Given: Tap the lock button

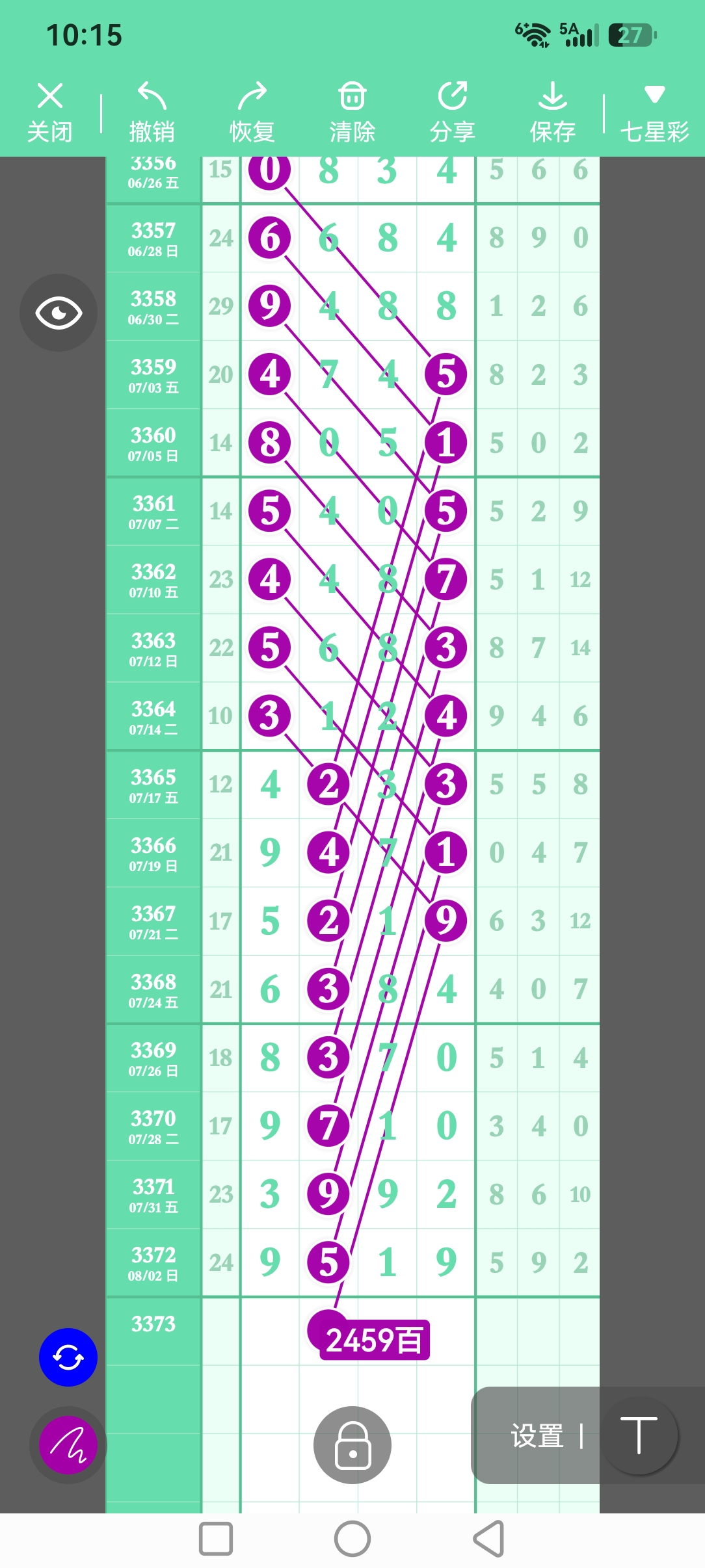Looking at the screenshot, I should tap(352, 1444).
